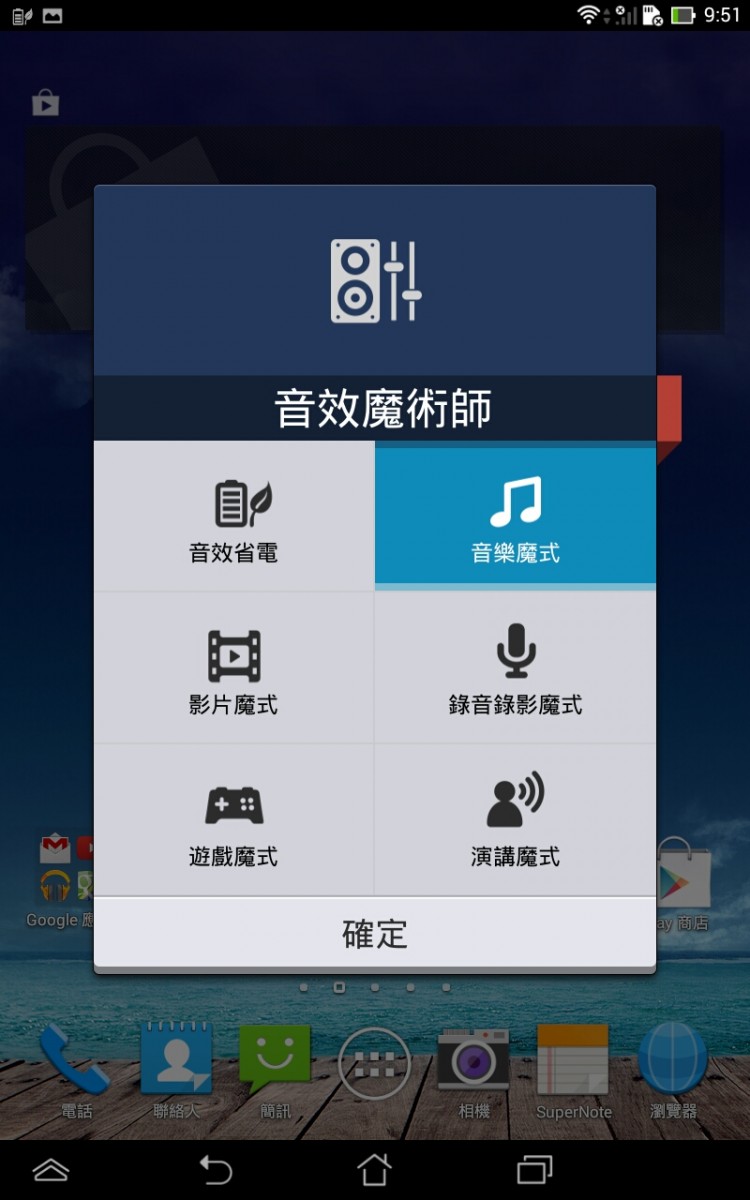Image resolution: width=750 pixels, height=1200 pixels.
Task: Enable 演講模式 speech mode
Action: tap(515, 820)
